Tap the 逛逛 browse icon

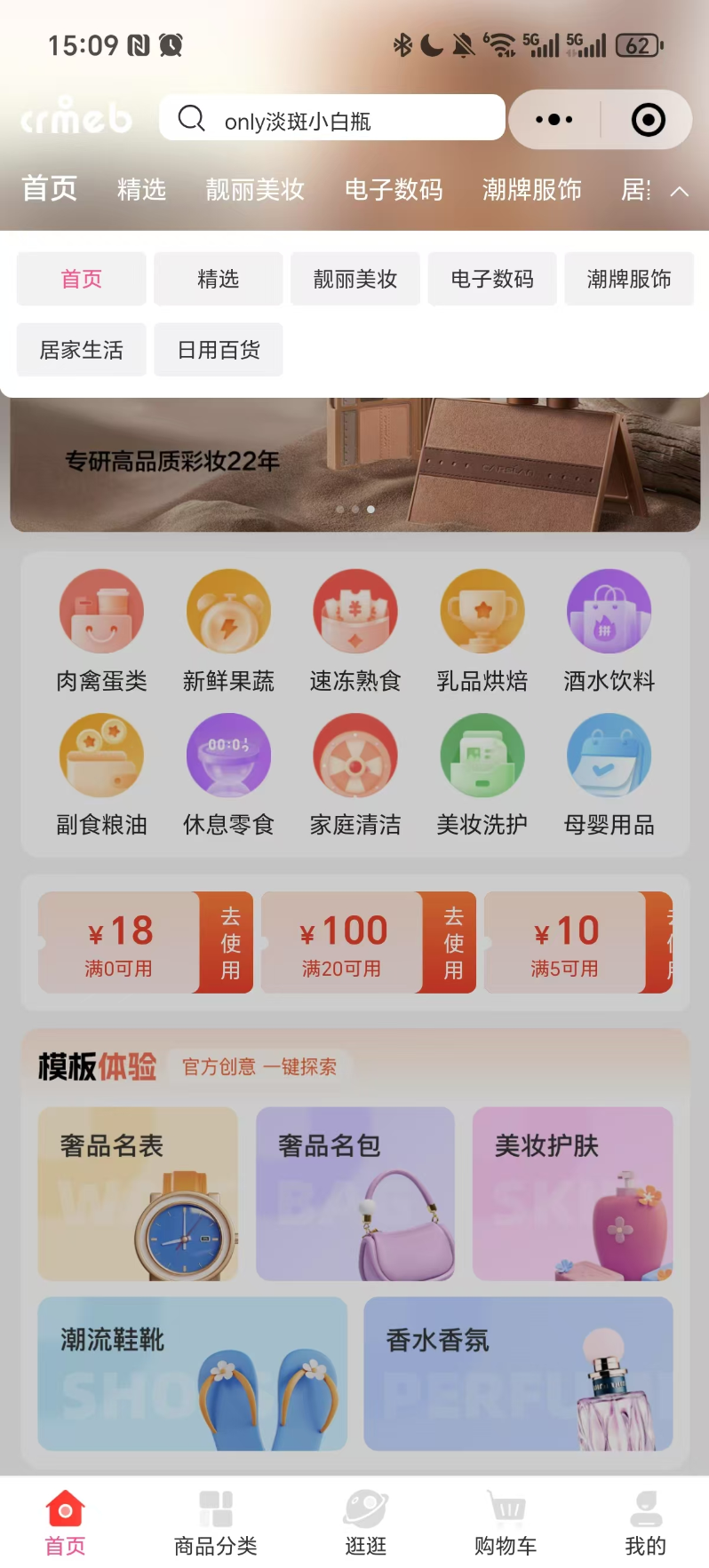(x=365, y=1520)
